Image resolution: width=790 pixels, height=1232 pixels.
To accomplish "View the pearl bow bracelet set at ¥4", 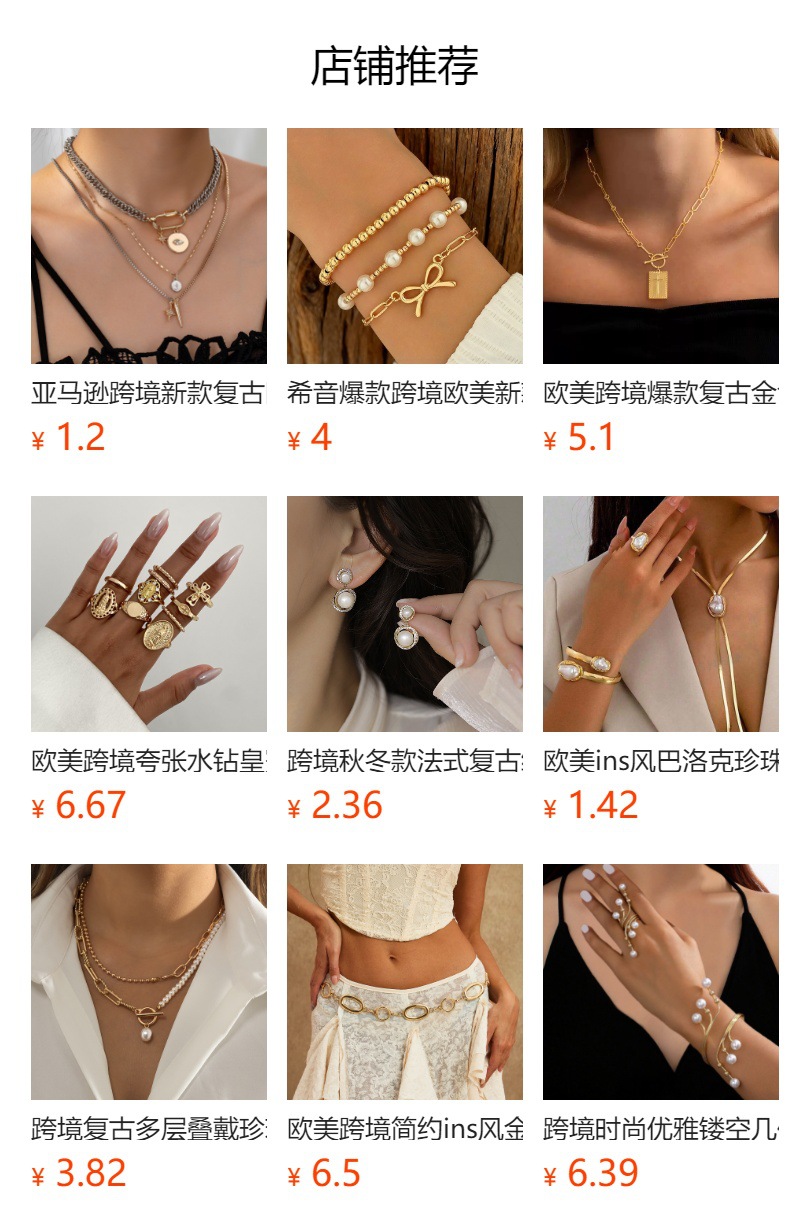I will (x=404, y=246).
